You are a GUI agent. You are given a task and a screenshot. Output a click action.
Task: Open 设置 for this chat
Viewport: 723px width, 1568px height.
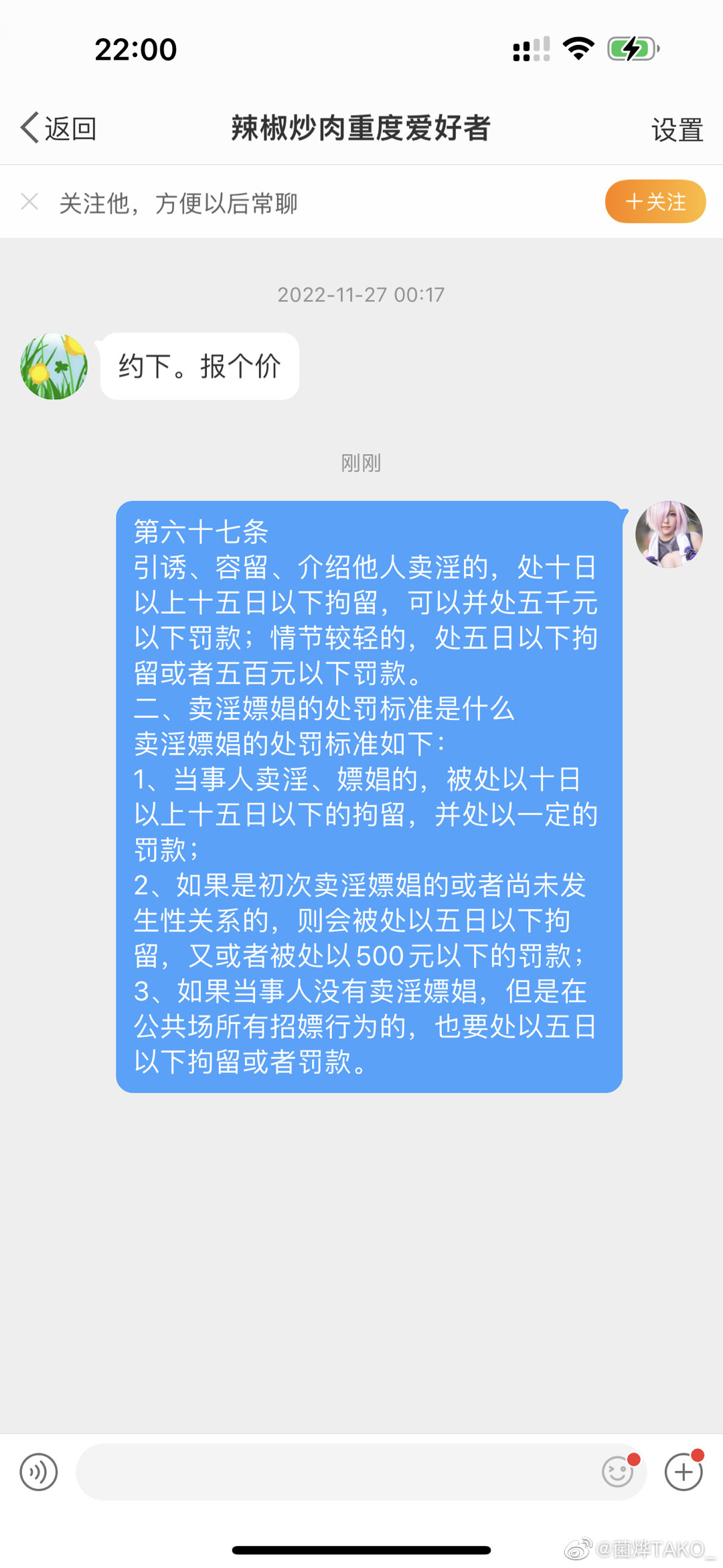pyautogui.click(x=676, y=129)
